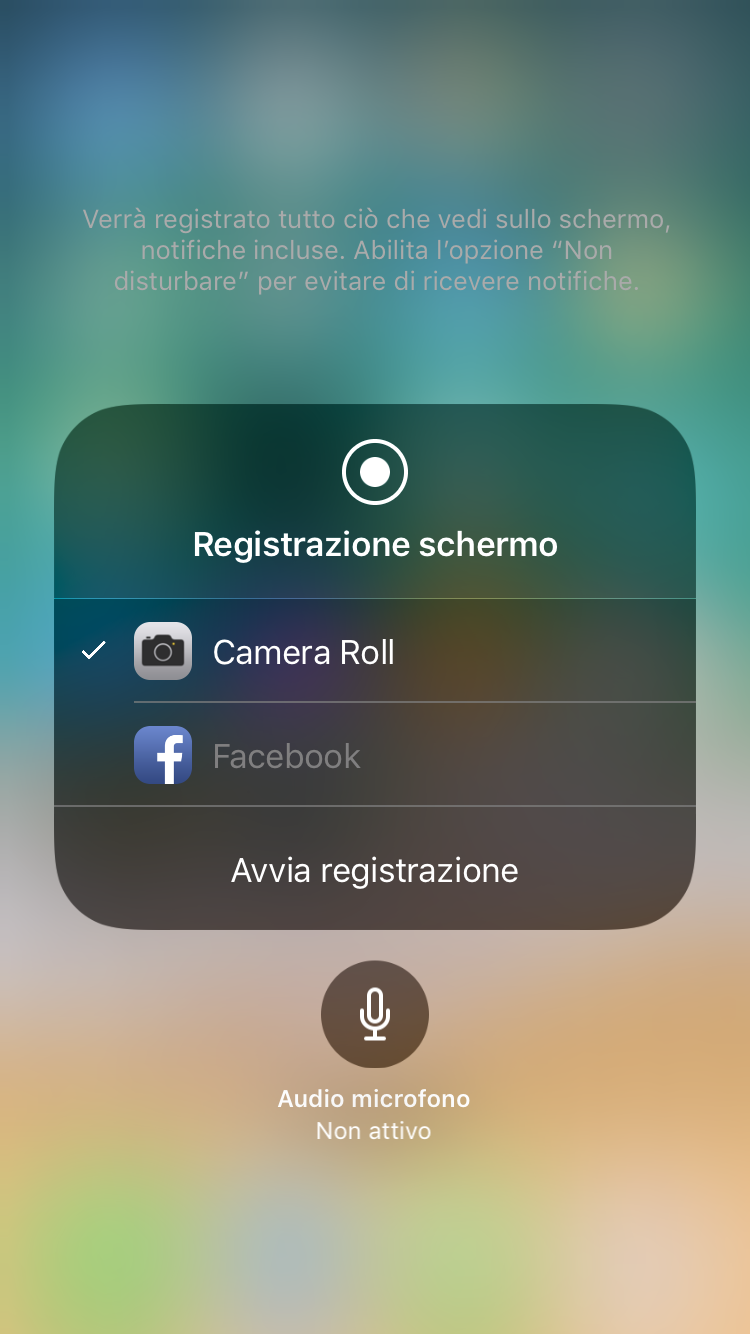Select the grey camera glyph next to Camera Roll

click(x=163, y=651)
